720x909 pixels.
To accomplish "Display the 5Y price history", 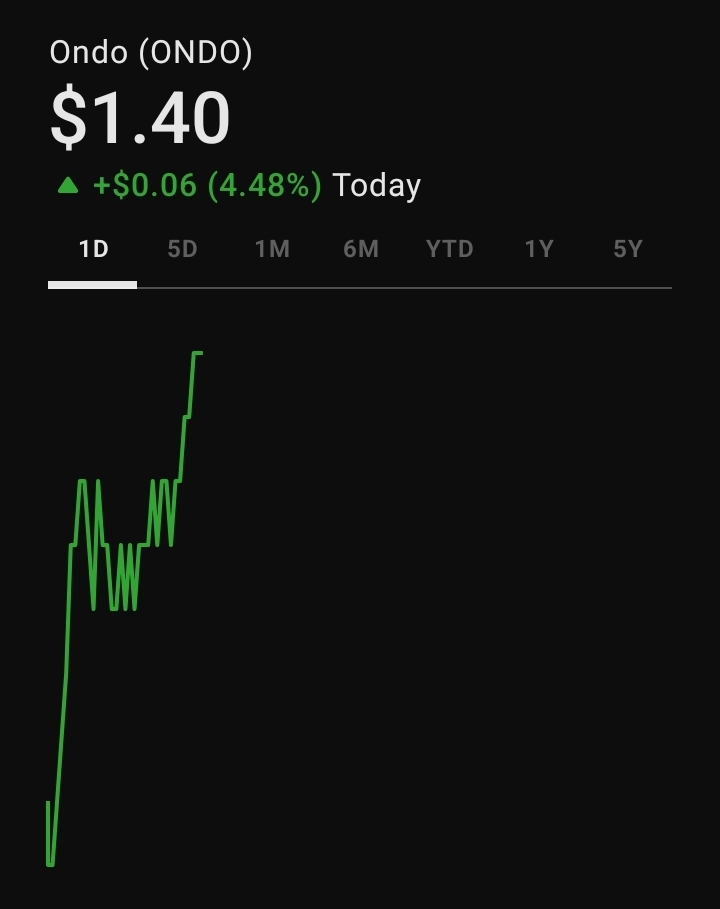I will [x=627, y=249].
